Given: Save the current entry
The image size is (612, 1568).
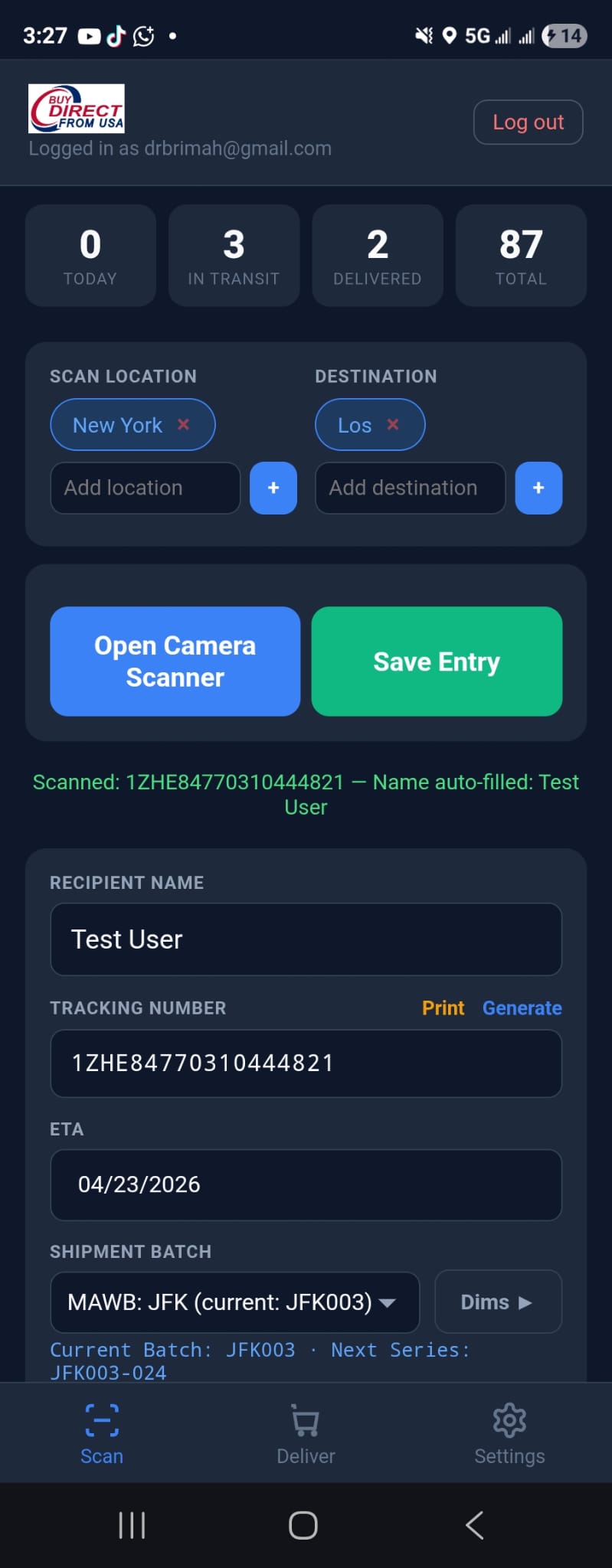Looking at the screenshot, I should pos(436,661).
